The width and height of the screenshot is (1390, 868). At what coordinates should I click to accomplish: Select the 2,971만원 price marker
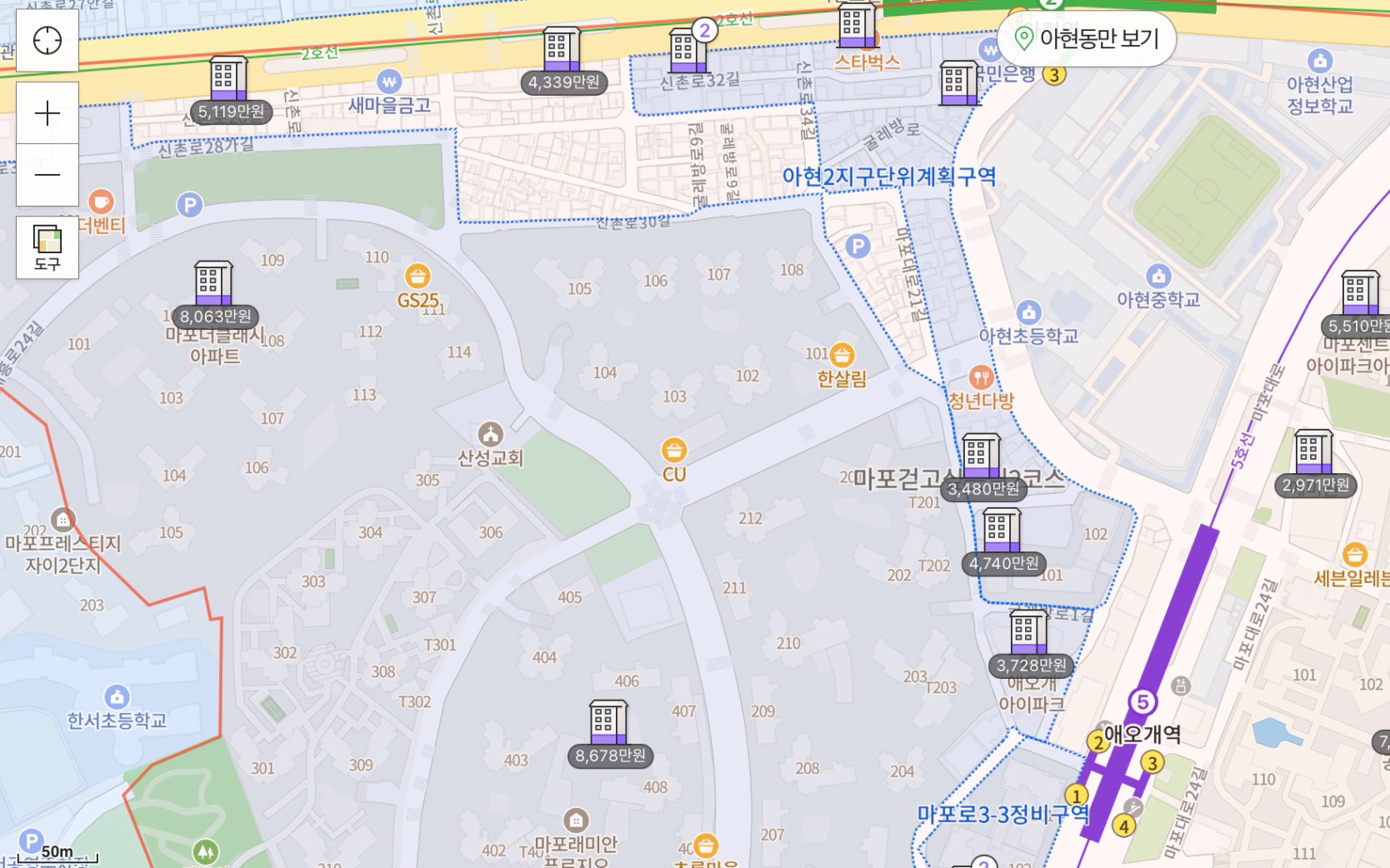click(1315, 485)
